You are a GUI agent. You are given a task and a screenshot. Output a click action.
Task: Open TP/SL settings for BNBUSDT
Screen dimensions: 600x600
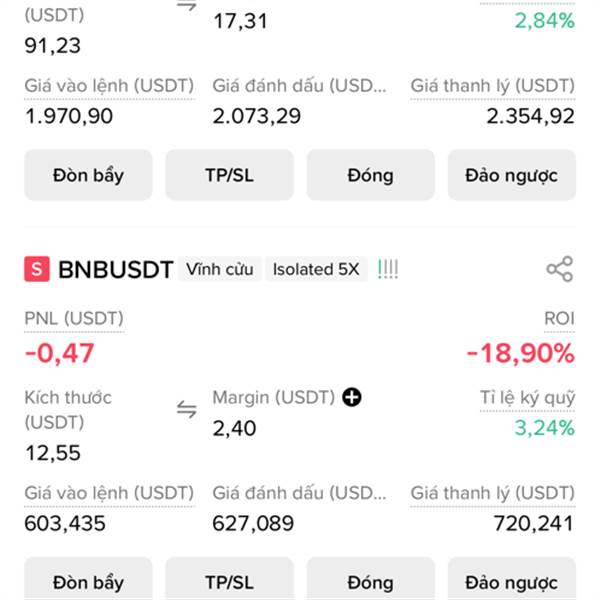(229, 581)
